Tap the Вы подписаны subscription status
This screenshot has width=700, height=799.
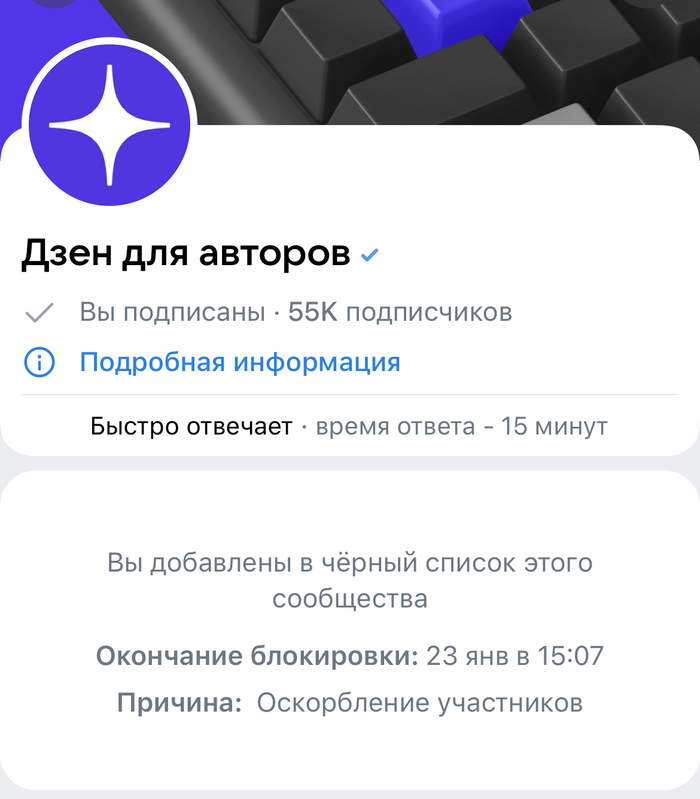click(171, 312)
